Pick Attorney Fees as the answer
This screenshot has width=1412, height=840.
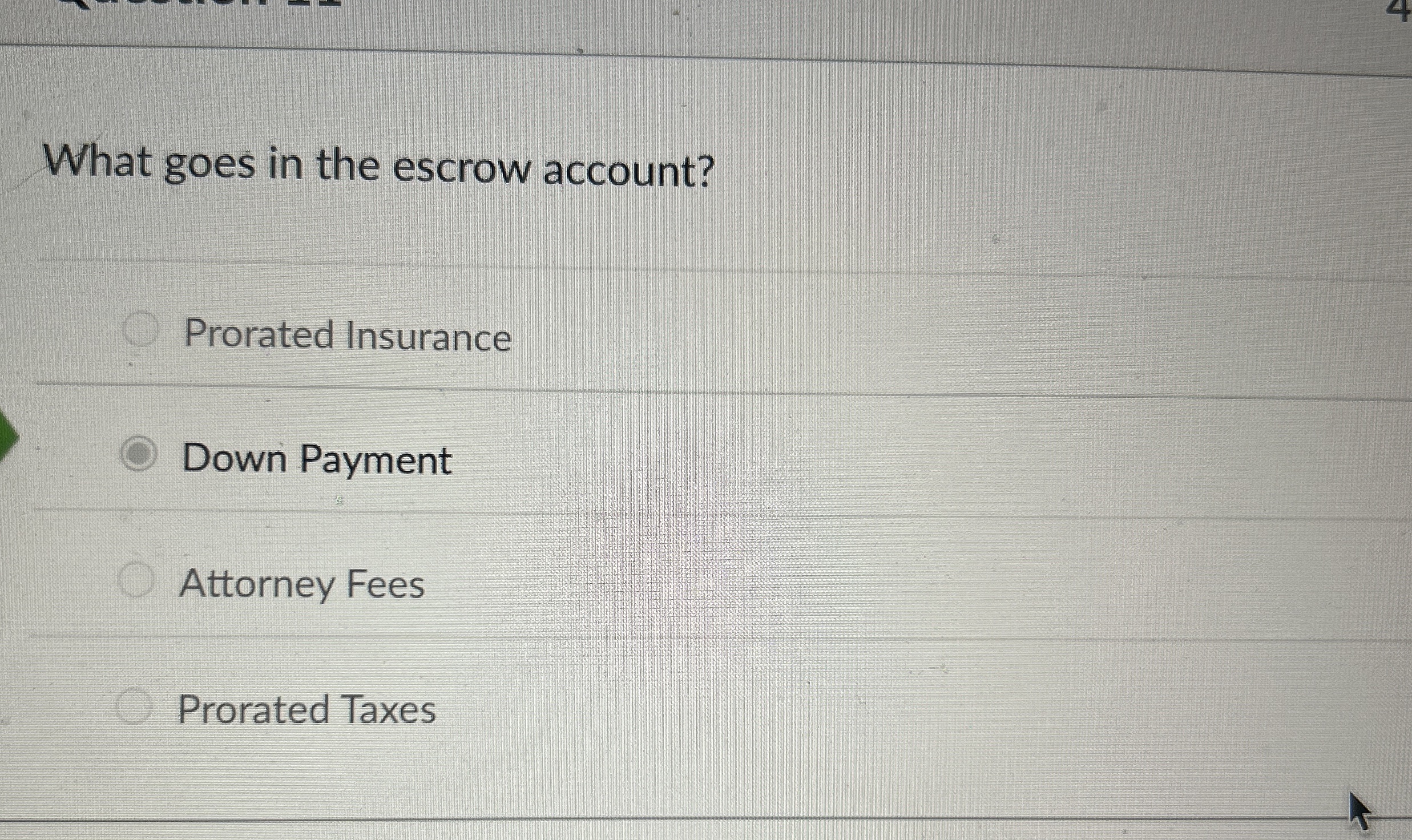[x=136, y=580]
